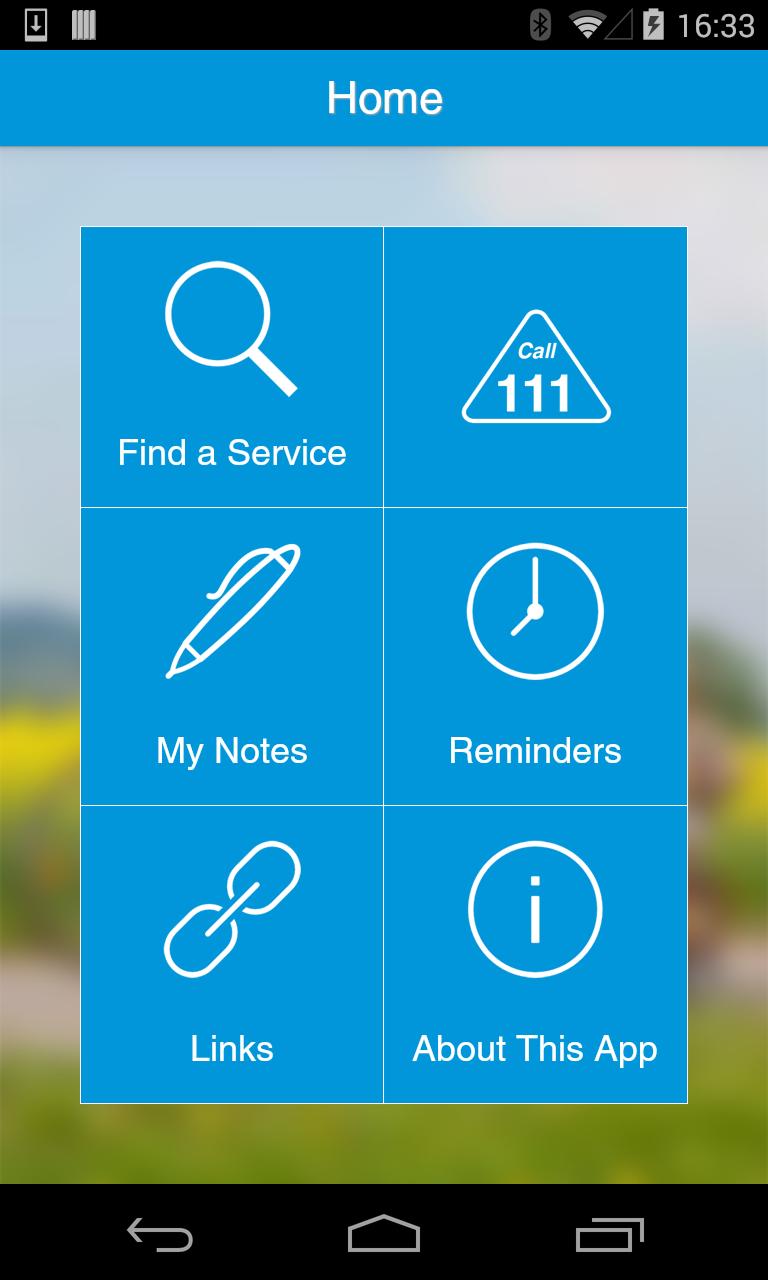View About This App

tap(536, 954)
